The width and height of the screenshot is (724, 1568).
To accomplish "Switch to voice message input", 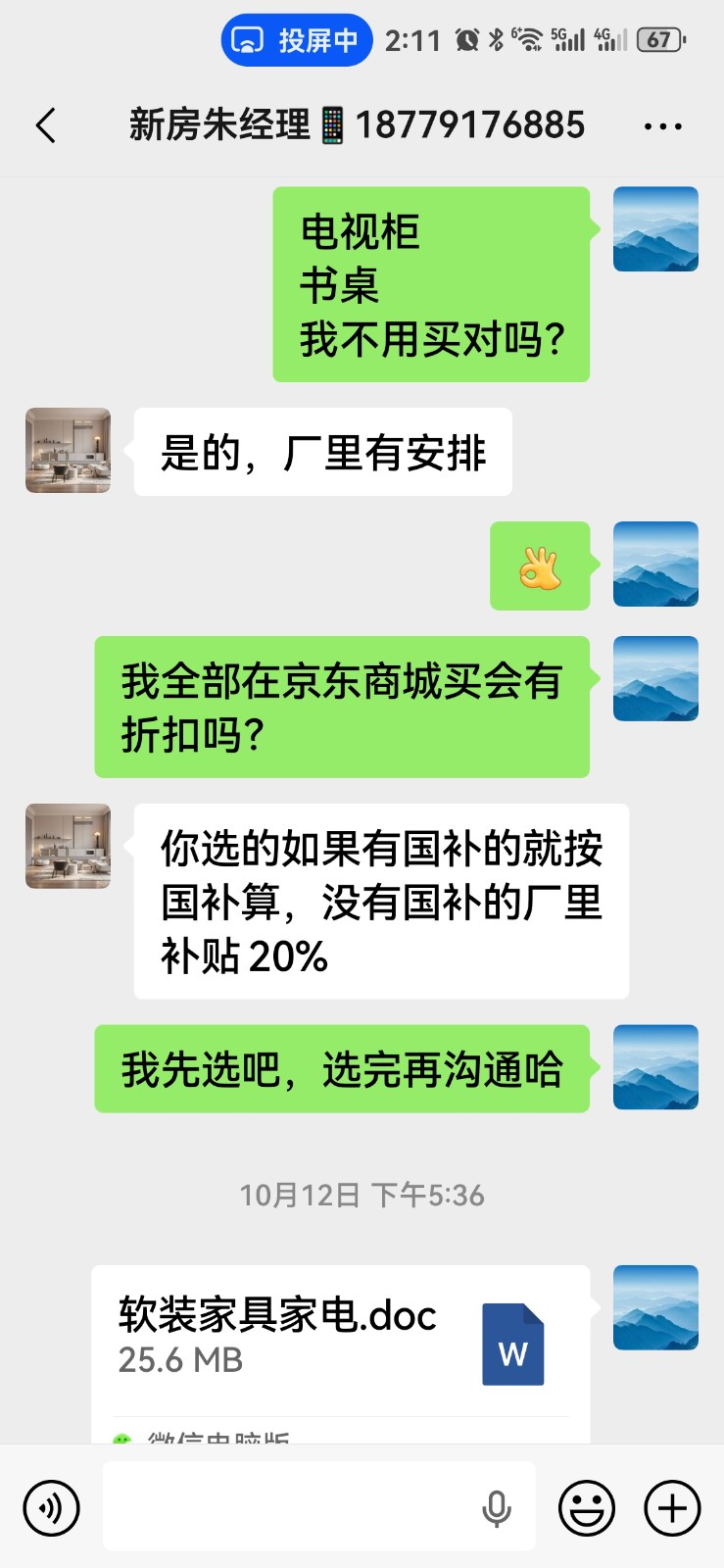I will pos(51,1507).
